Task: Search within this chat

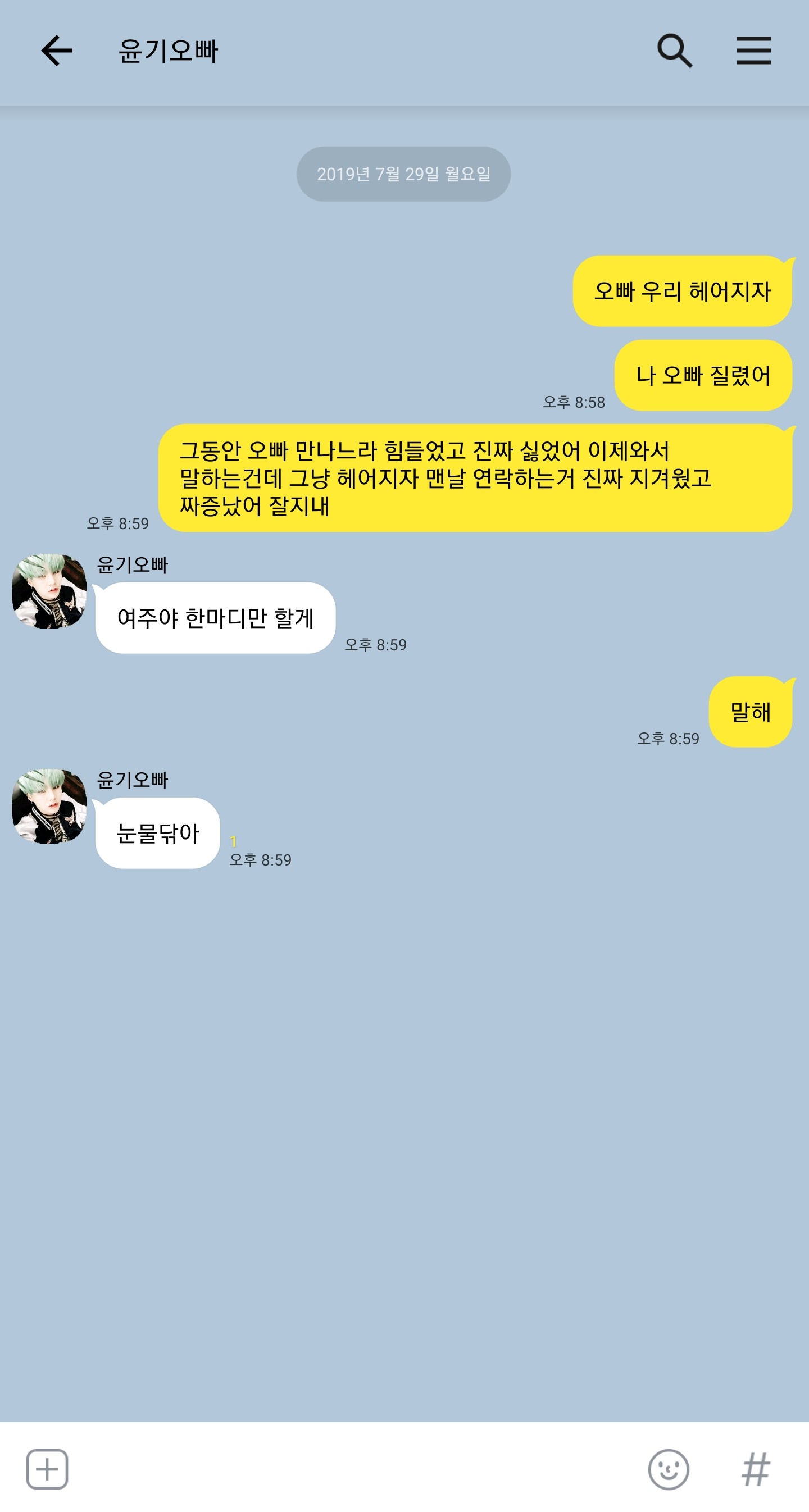Action: (x=675, y=51)
